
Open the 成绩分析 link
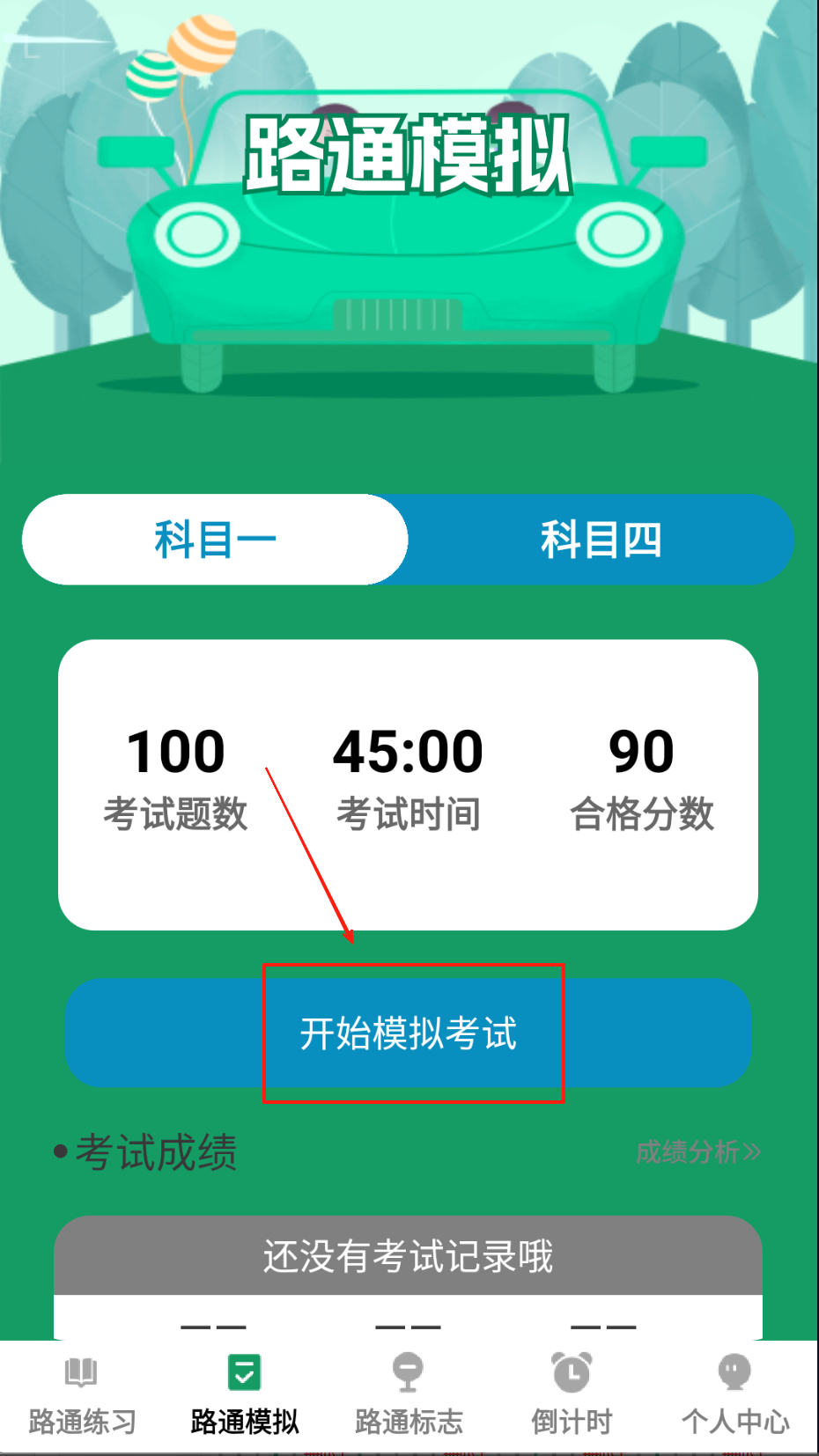tap(697, 1151)
